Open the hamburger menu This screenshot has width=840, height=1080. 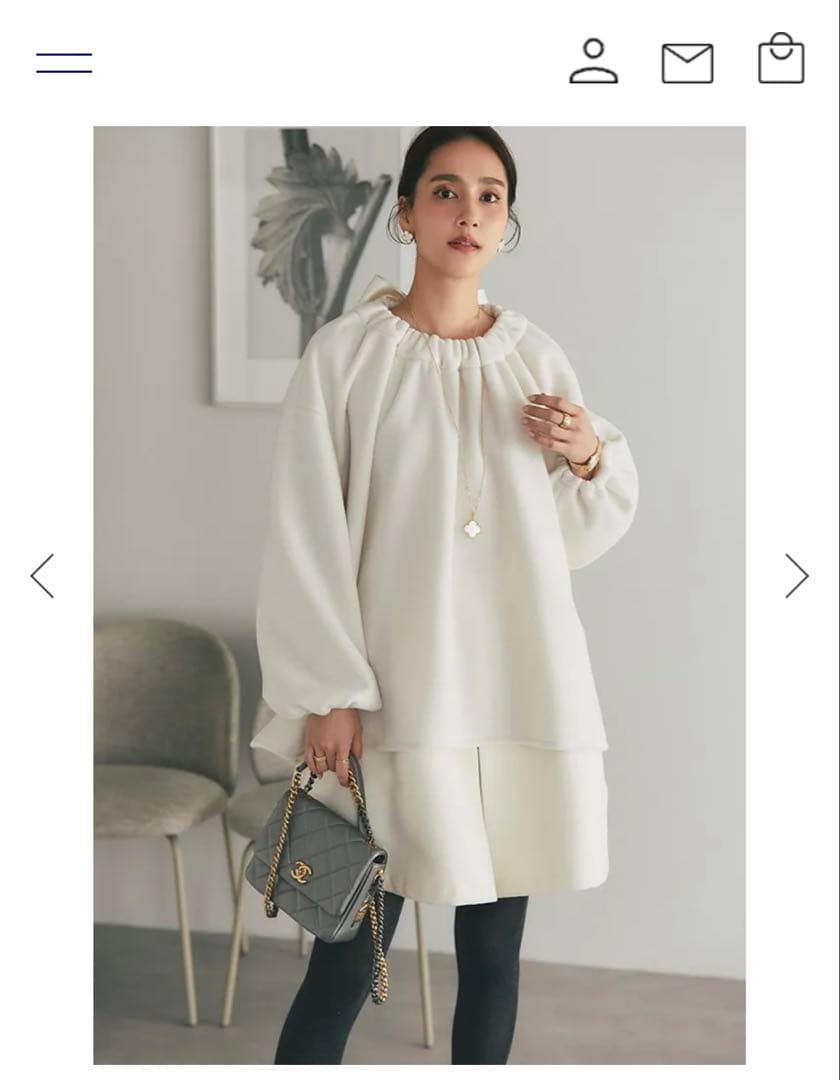click(x=64, y=63)
